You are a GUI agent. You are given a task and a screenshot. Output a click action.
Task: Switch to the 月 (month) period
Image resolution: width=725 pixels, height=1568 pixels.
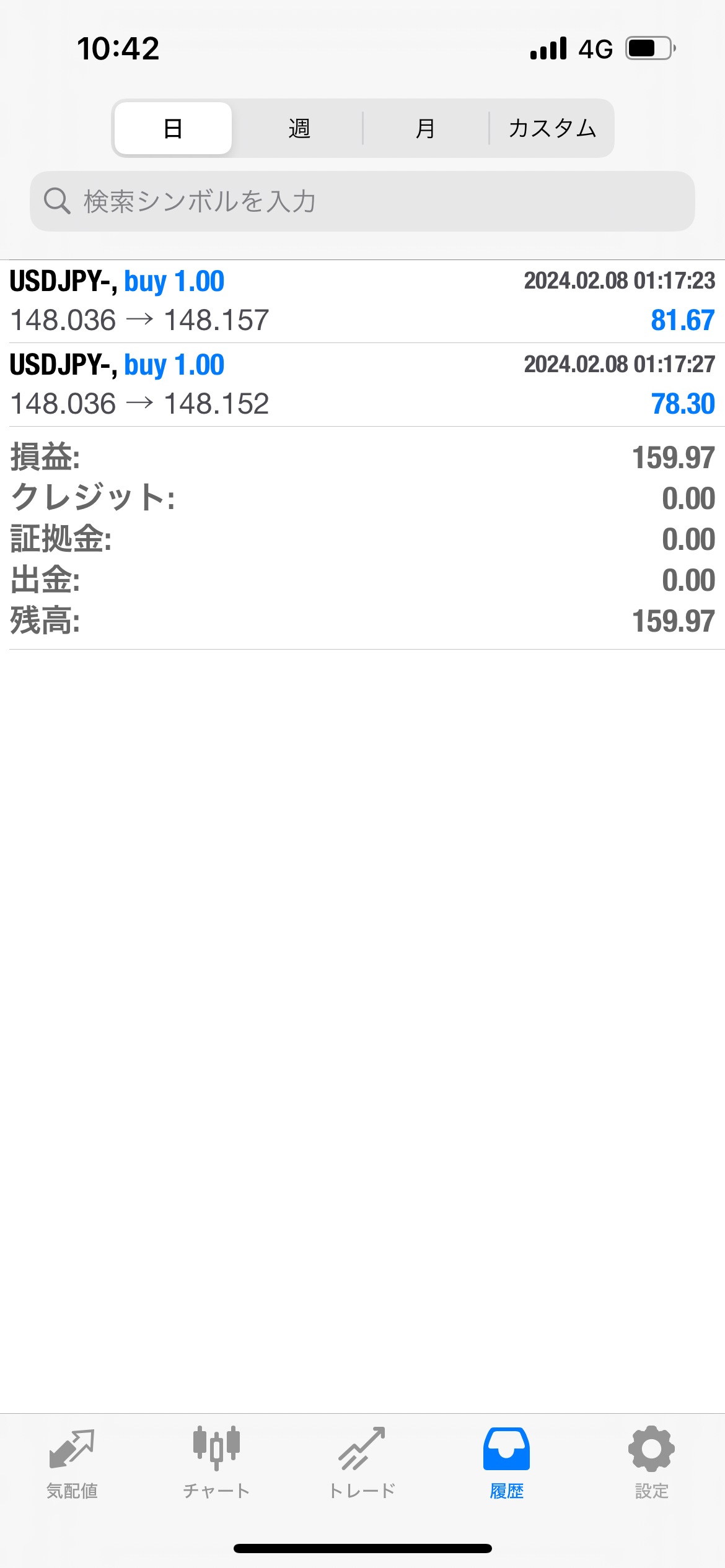(425, 128)
